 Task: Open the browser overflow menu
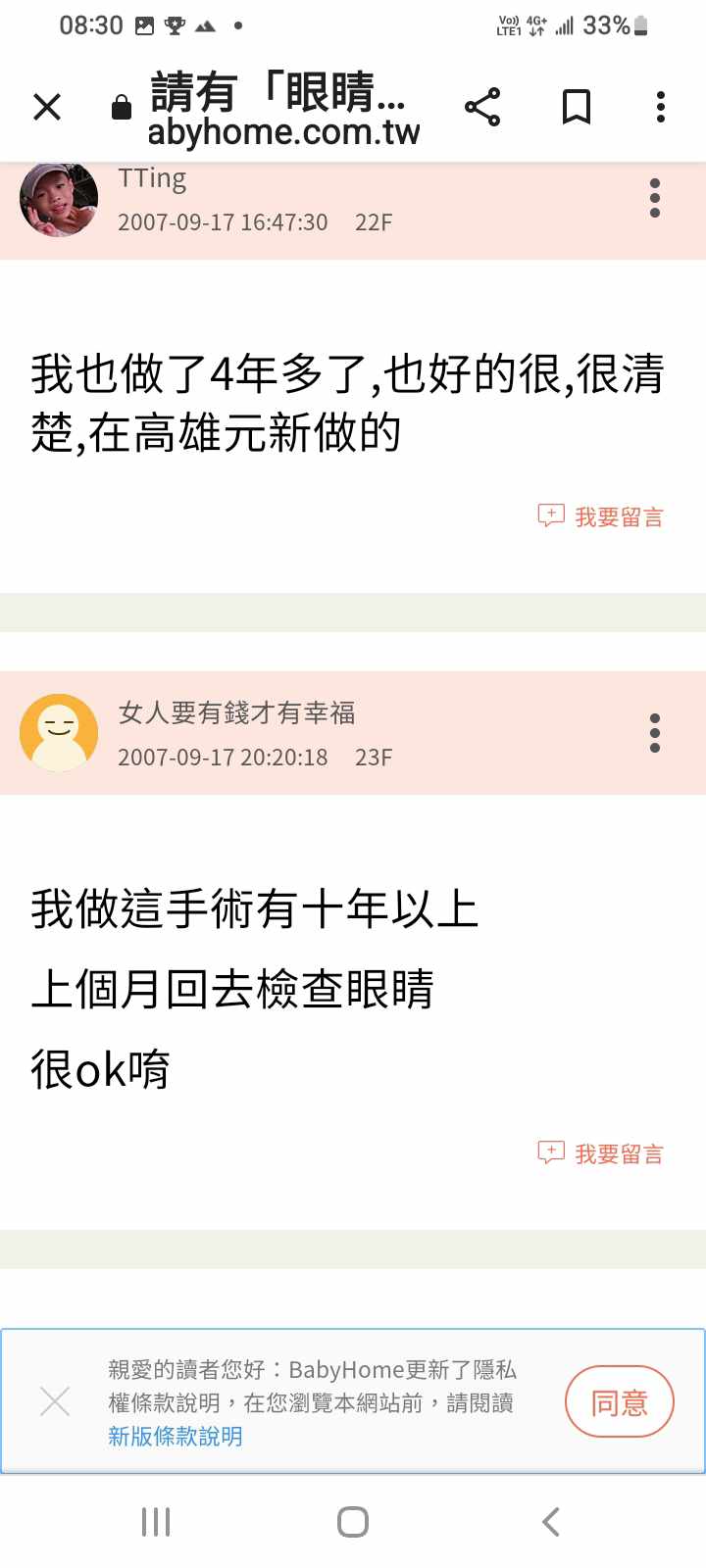click(661, 107)
